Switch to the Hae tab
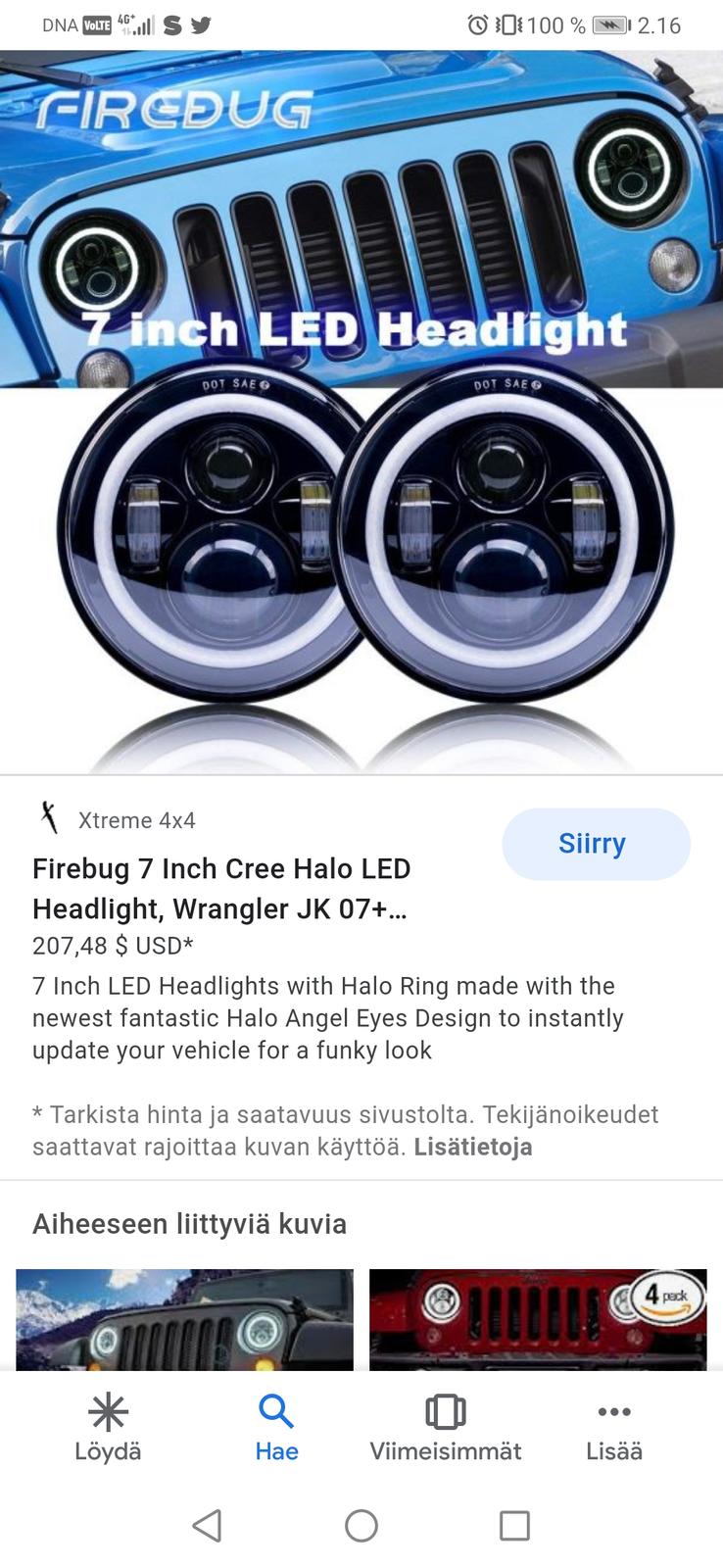Screen dimensions: 723x1568 (x=276, y=1429)
